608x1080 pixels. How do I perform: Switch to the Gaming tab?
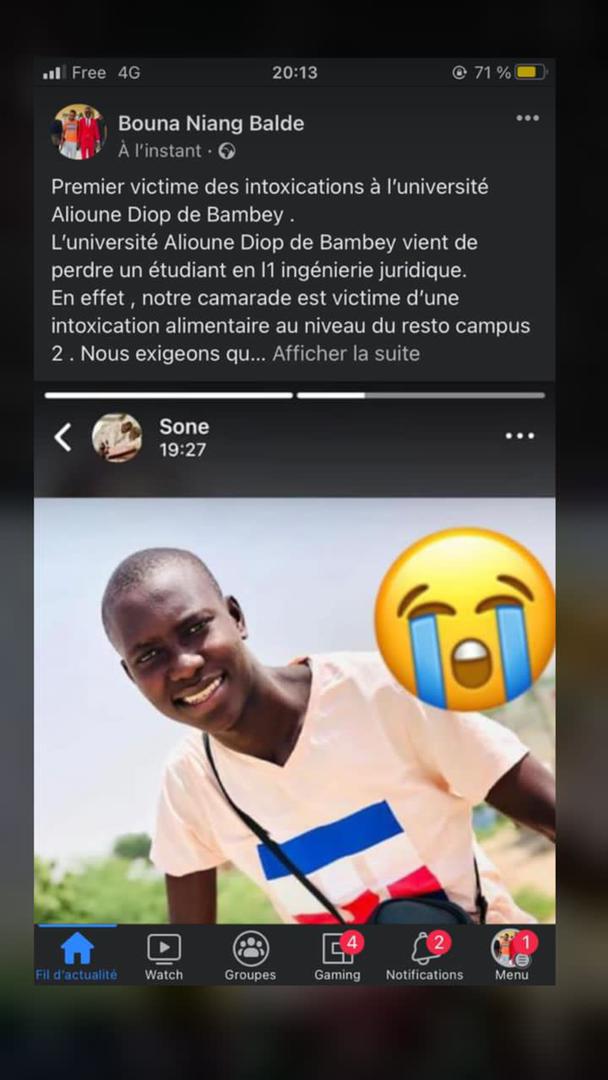click(337, 956)
